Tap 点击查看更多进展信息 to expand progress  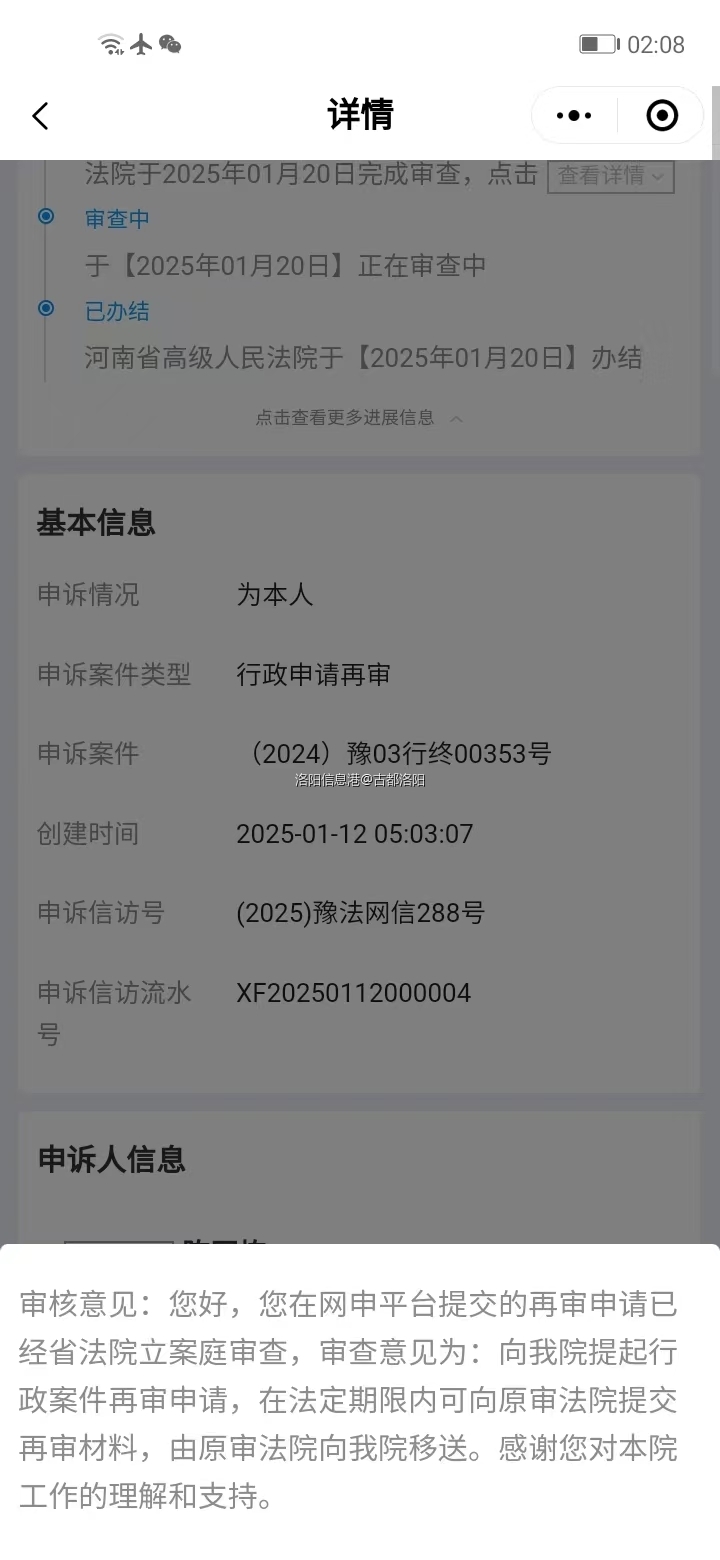click(x=345, y=418)
